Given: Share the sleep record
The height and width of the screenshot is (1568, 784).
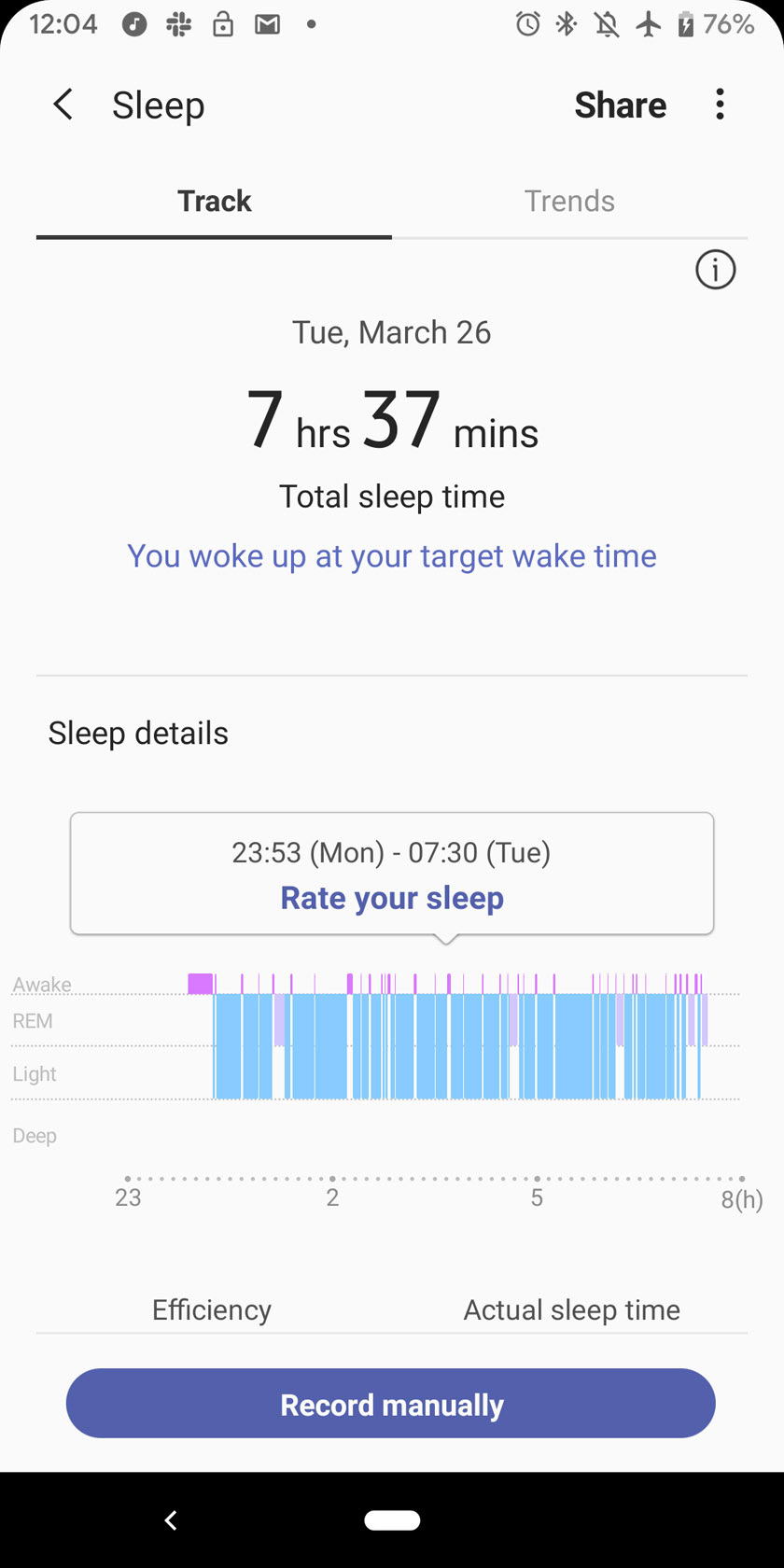Looking at the screenshot, I should 620,105.
